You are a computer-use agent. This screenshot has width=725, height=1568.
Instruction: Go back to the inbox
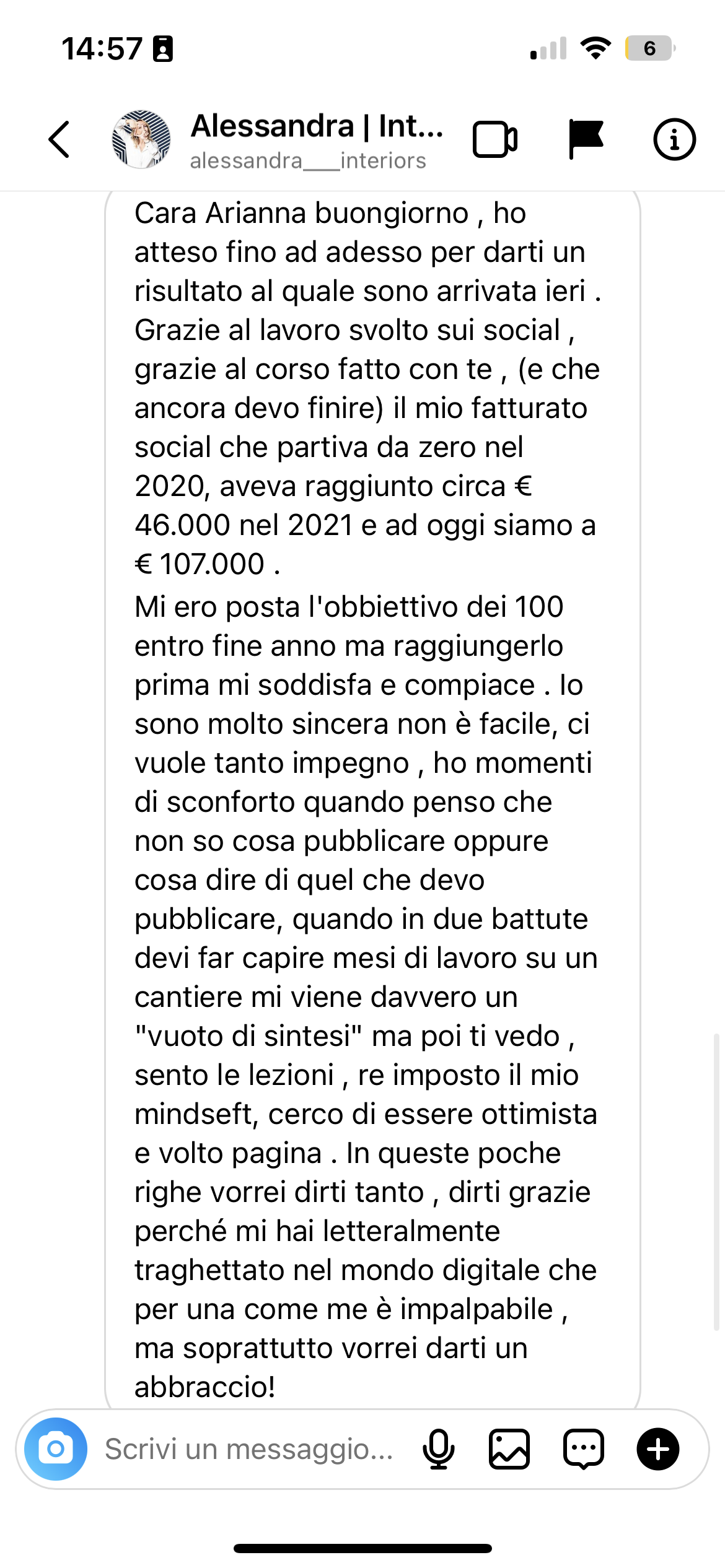[59, 139]
